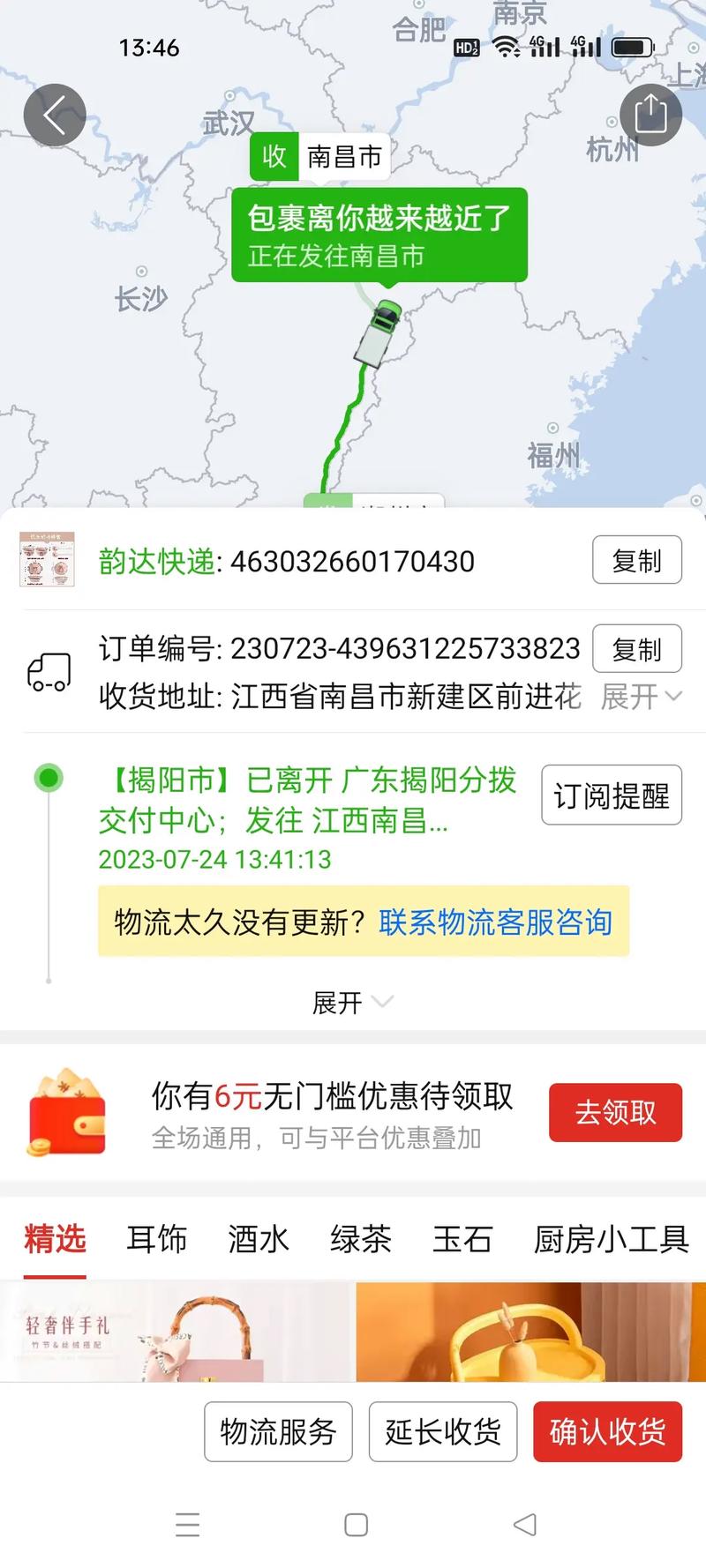Open the share icon at top right
This screenshot has height=1568, width=706.
(651, 113)
